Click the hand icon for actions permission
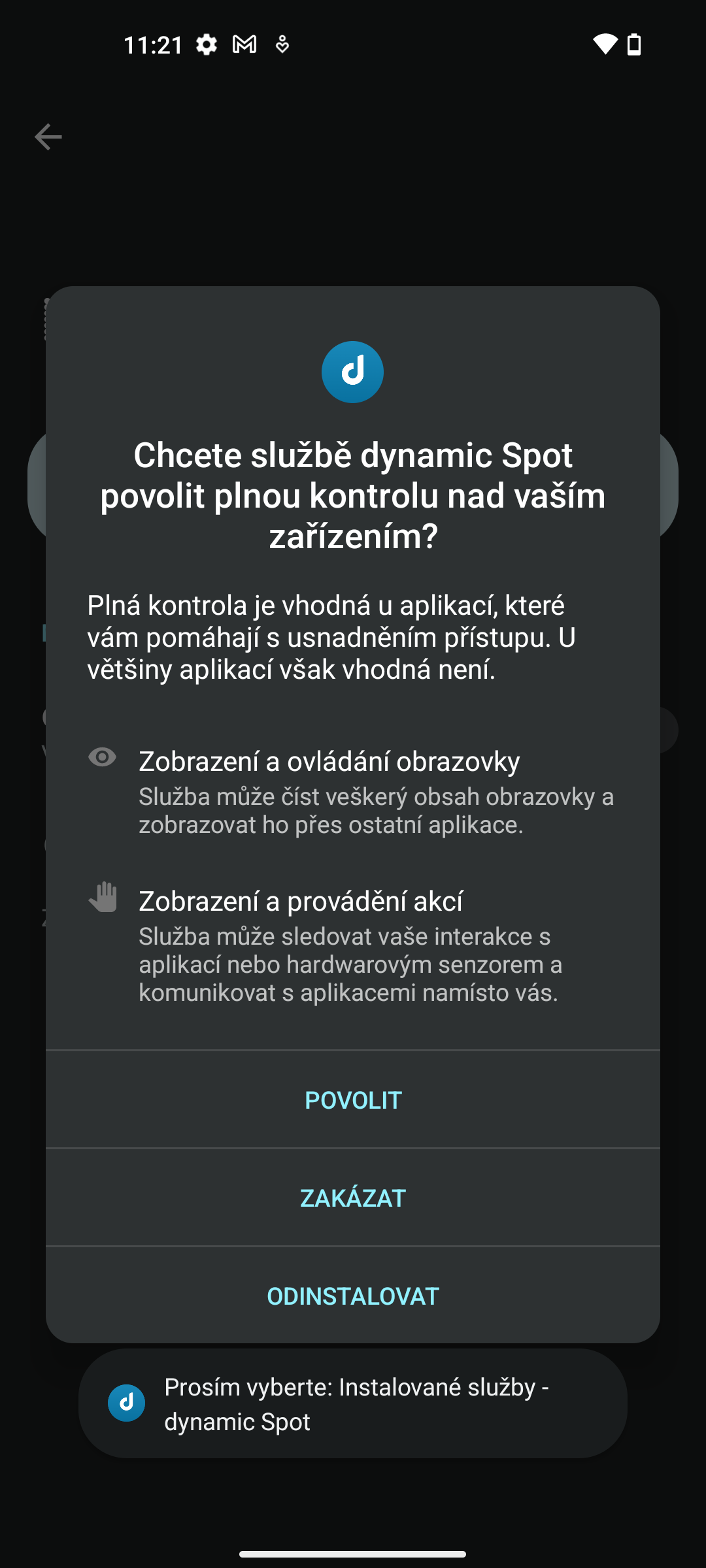This screenshot has height=1568, width=706. click(102, 899)
